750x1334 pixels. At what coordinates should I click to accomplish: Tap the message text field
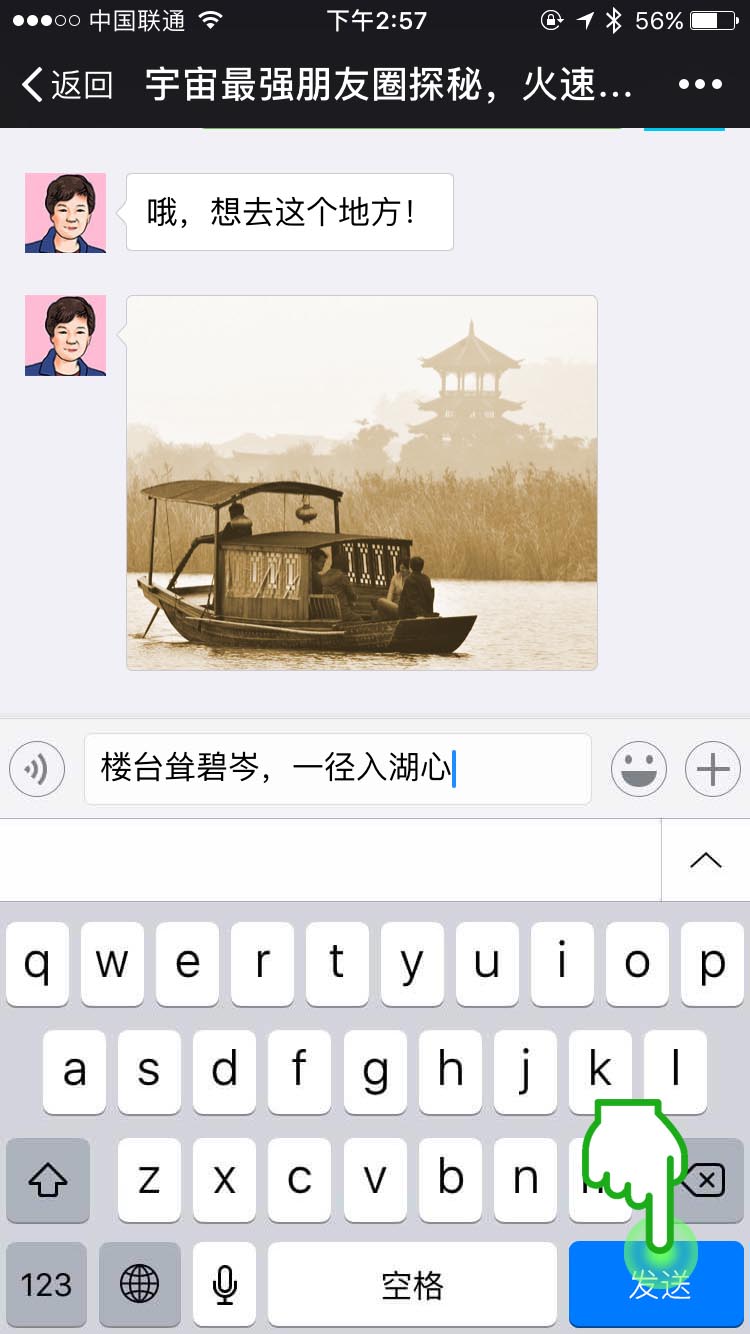click(337, 769)
